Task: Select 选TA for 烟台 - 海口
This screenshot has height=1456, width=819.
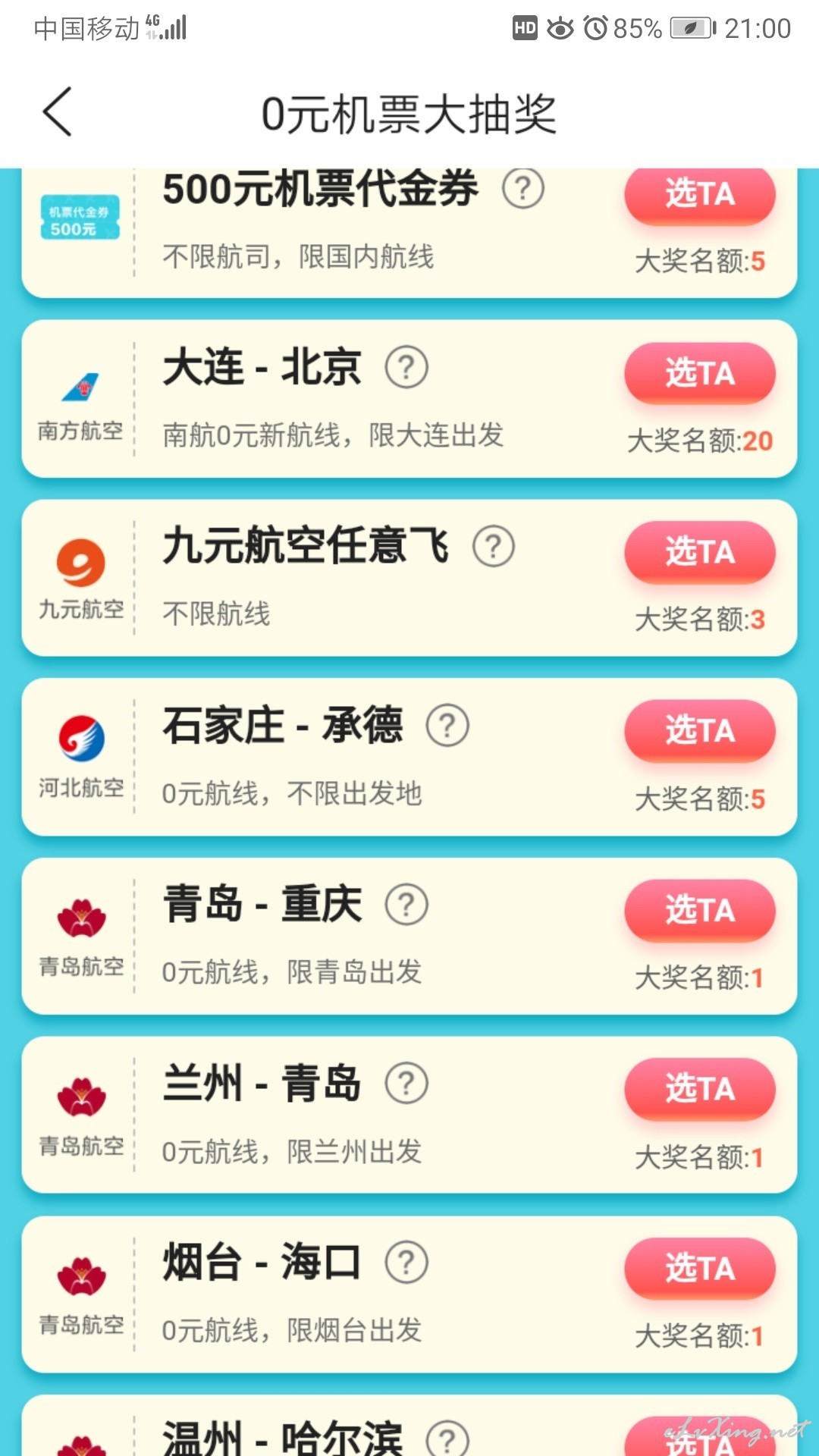Action: [699, 1268]
